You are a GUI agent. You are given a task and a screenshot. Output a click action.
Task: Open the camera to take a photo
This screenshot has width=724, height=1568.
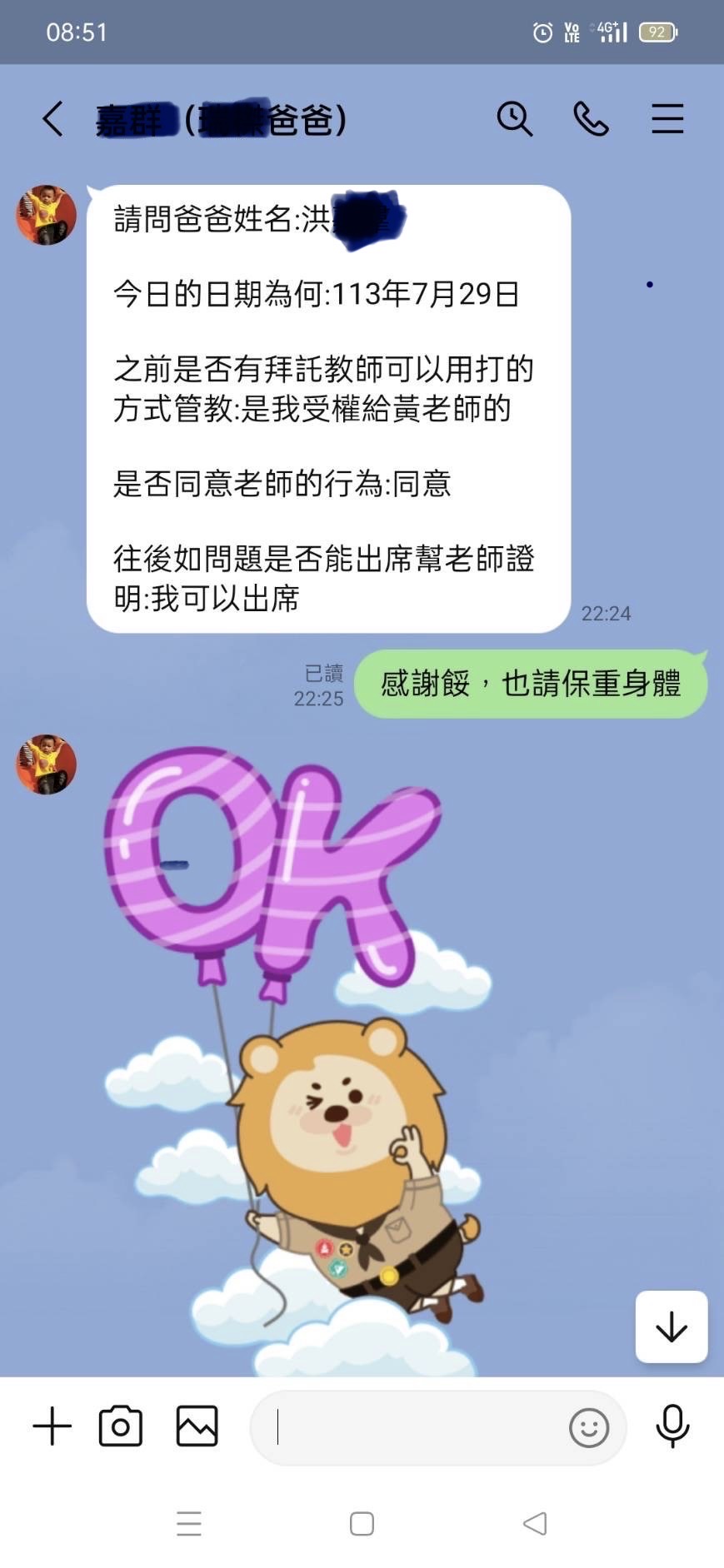pos(121,1426)
